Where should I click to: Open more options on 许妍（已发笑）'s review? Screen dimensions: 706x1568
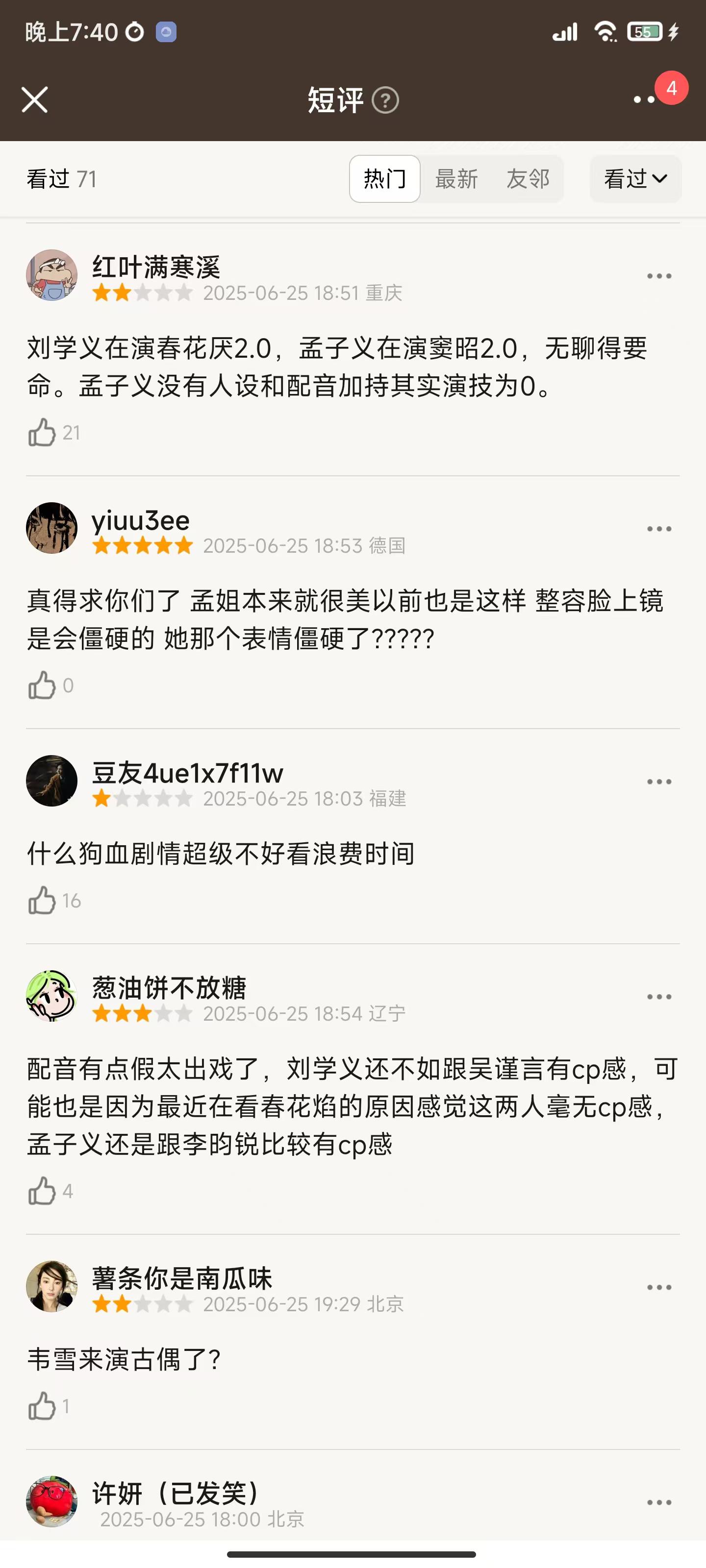[659, 1502]
